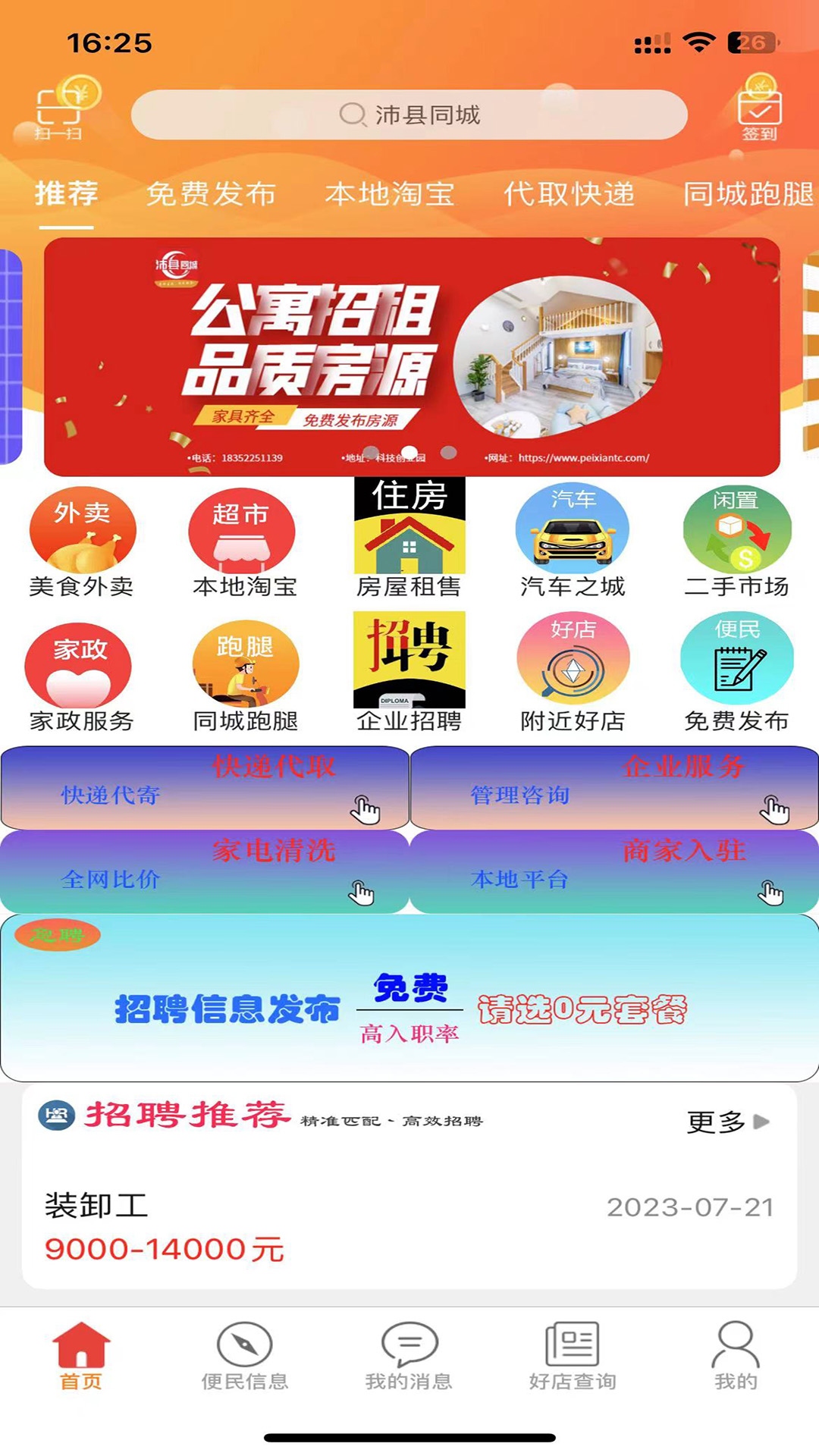
Task: Tap the 沛县同城 search box
Action: pos(409,115)
